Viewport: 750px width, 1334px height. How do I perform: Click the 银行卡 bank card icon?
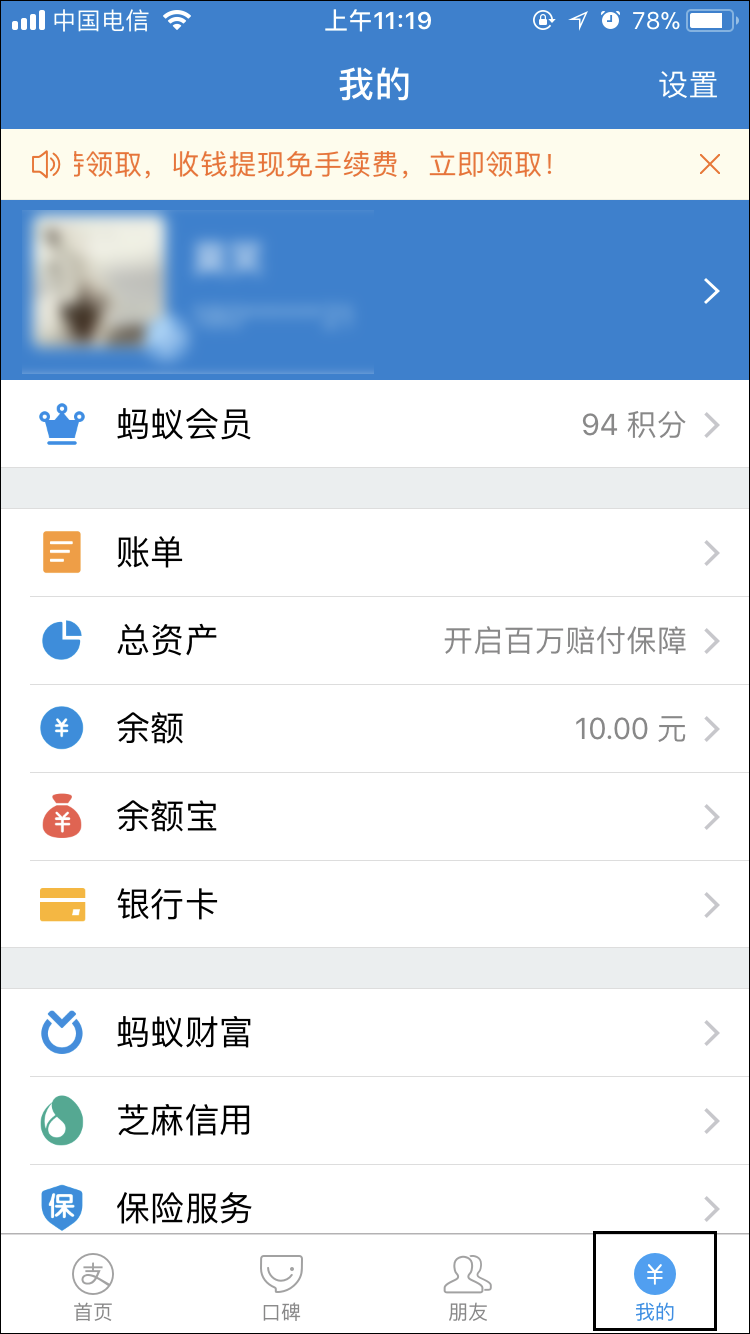pos(60,903)
